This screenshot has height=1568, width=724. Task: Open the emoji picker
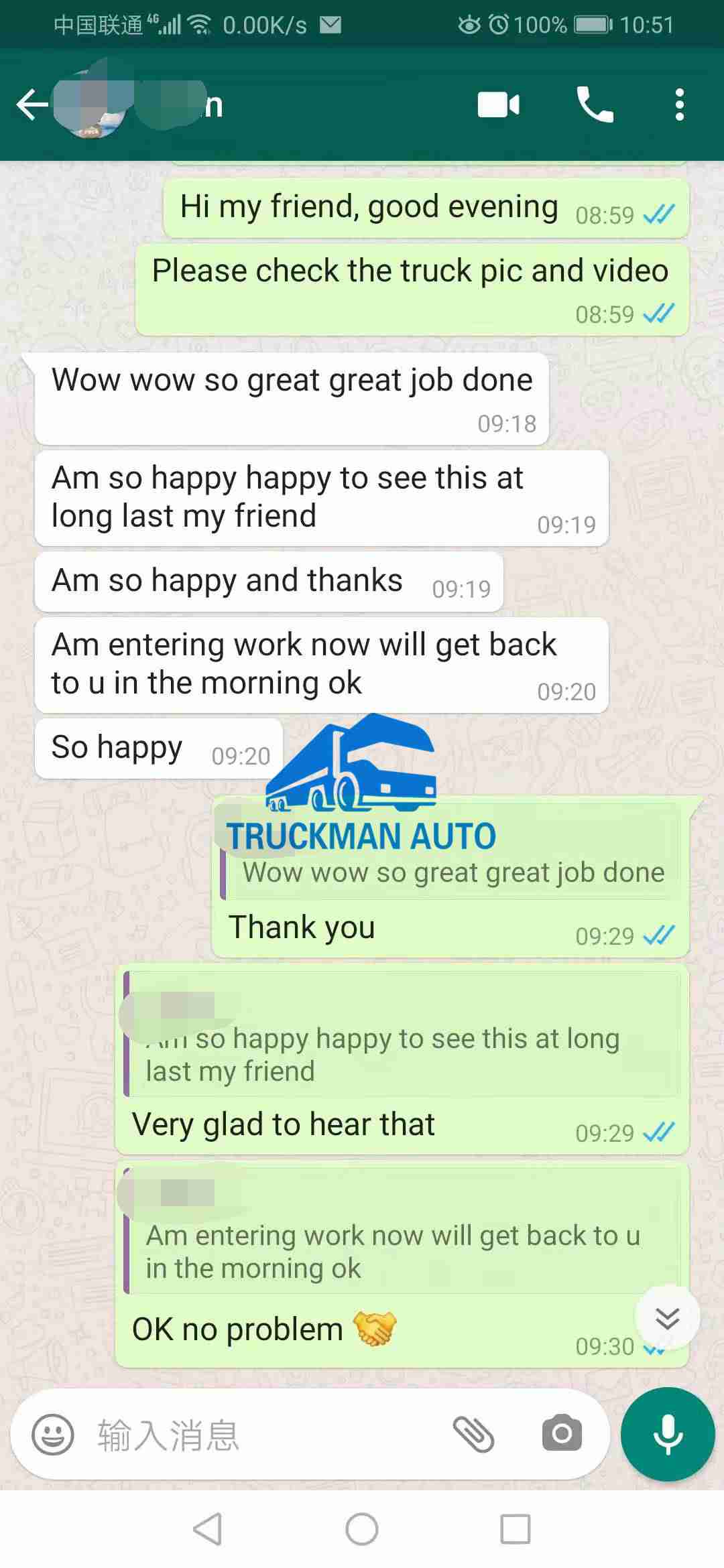pyautogui.click(x=53, y=1435)
